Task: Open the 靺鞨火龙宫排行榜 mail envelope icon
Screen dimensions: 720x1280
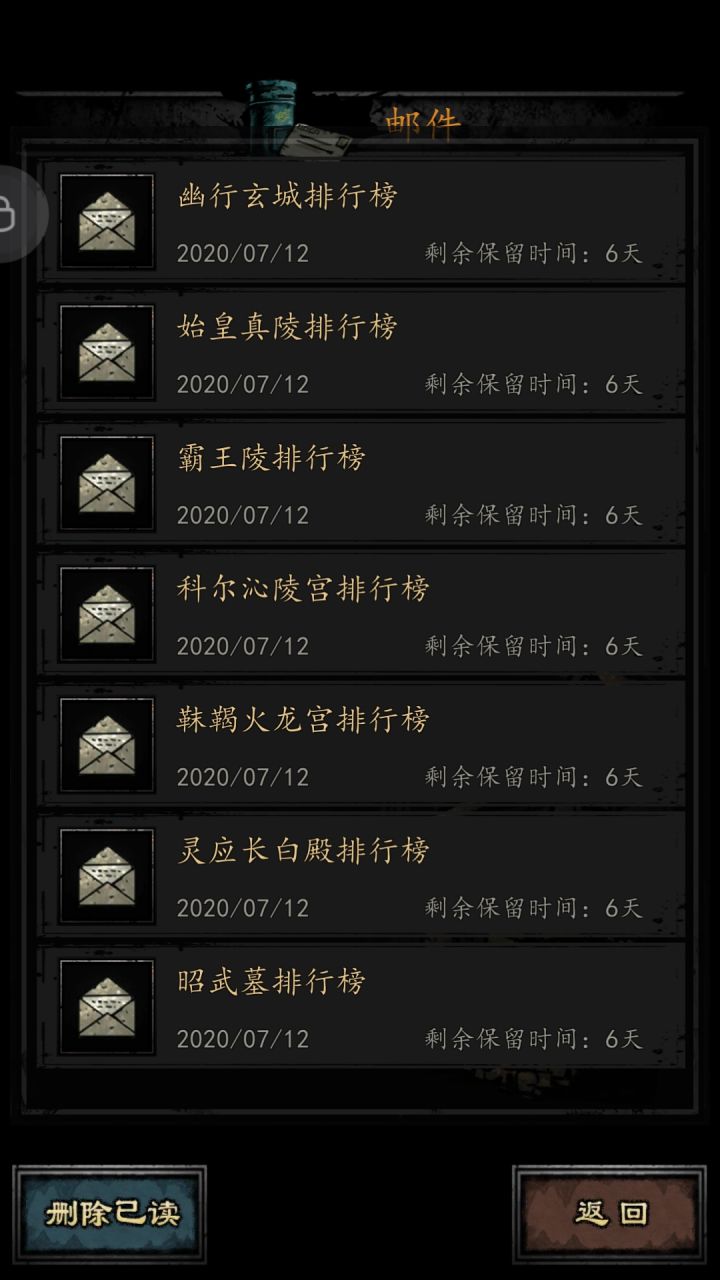Action: pos(107,744)
